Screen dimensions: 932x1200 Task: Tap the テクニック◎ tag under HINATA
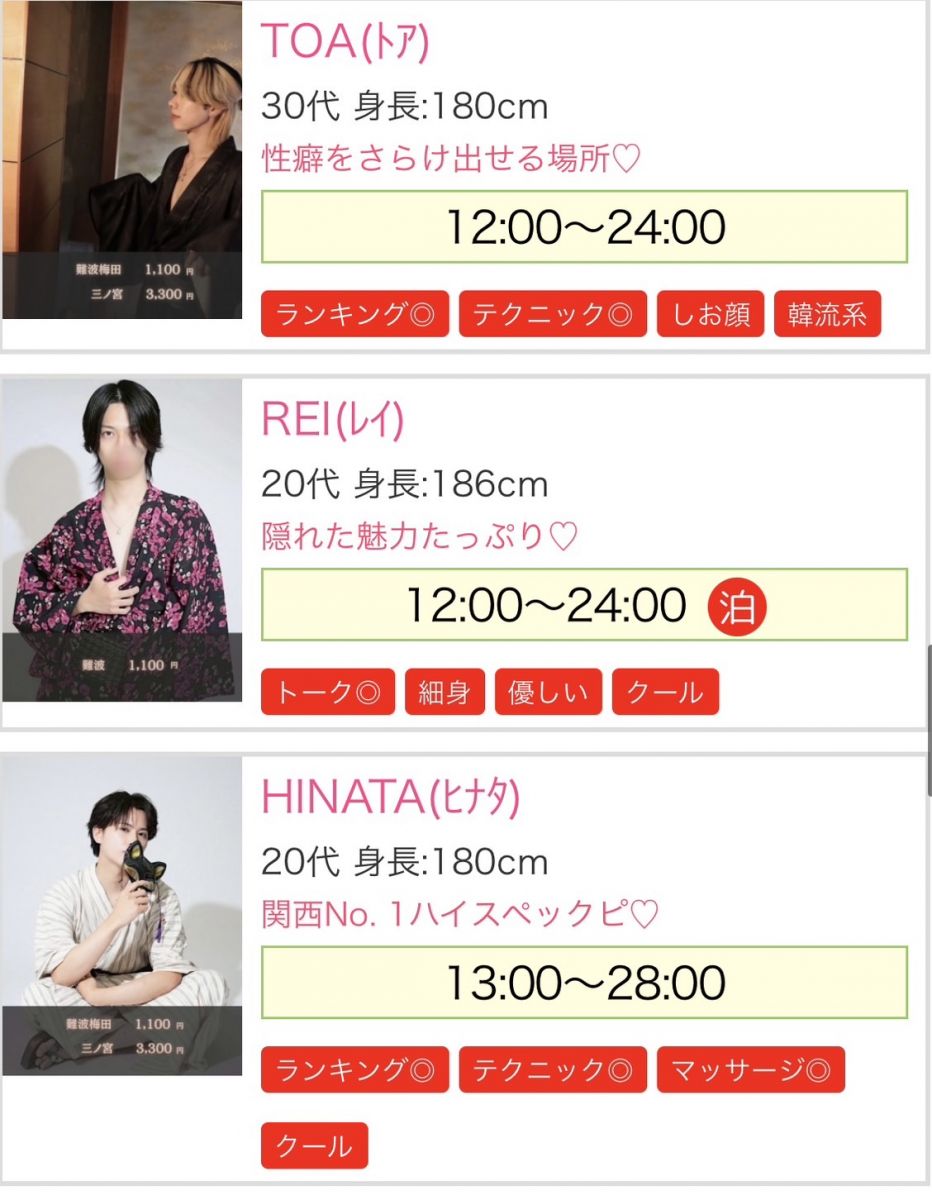[552, 1070]
